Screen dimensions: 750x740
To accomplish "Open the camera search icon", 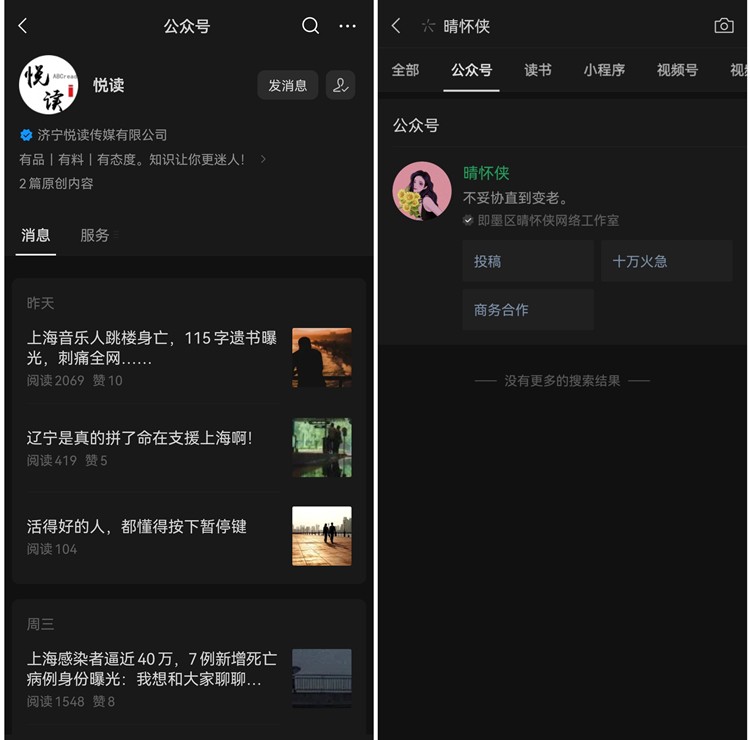I will (x=724, y=26).
